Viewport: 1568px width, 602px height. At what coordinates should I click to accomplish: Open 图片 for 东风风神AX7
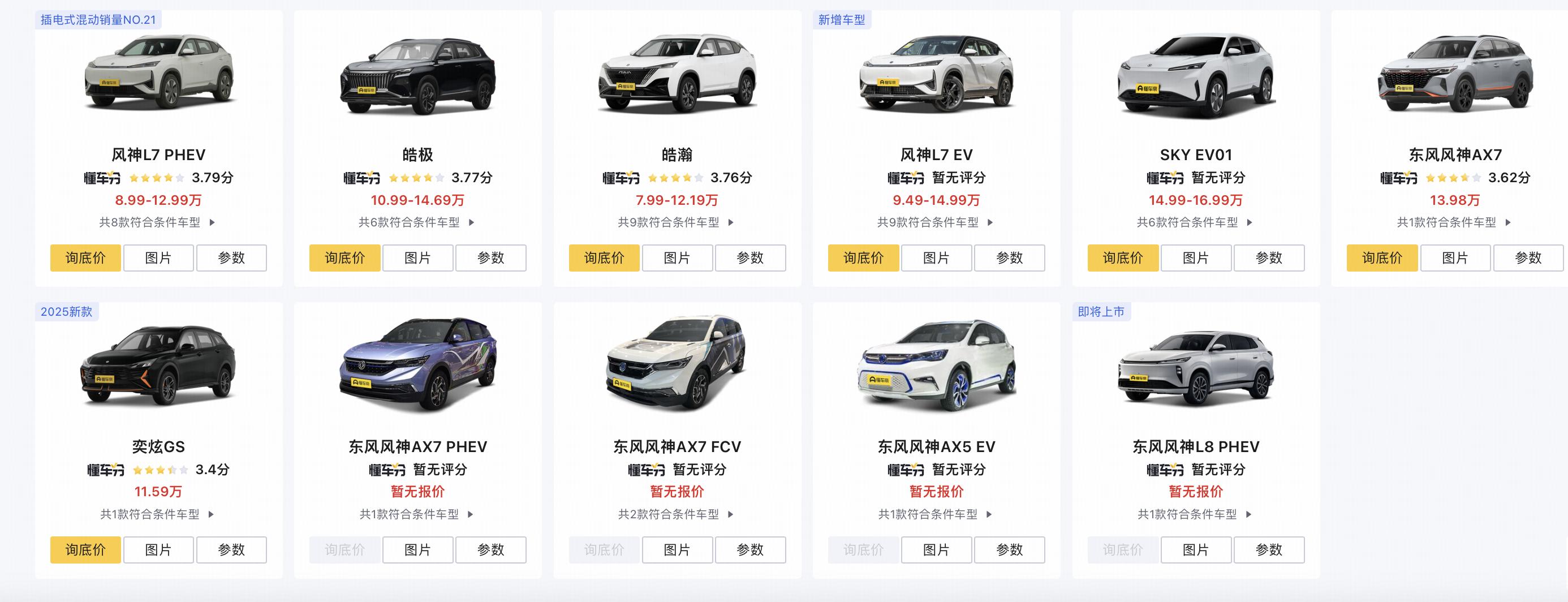pyautogui.click(x=1455, y=258)
